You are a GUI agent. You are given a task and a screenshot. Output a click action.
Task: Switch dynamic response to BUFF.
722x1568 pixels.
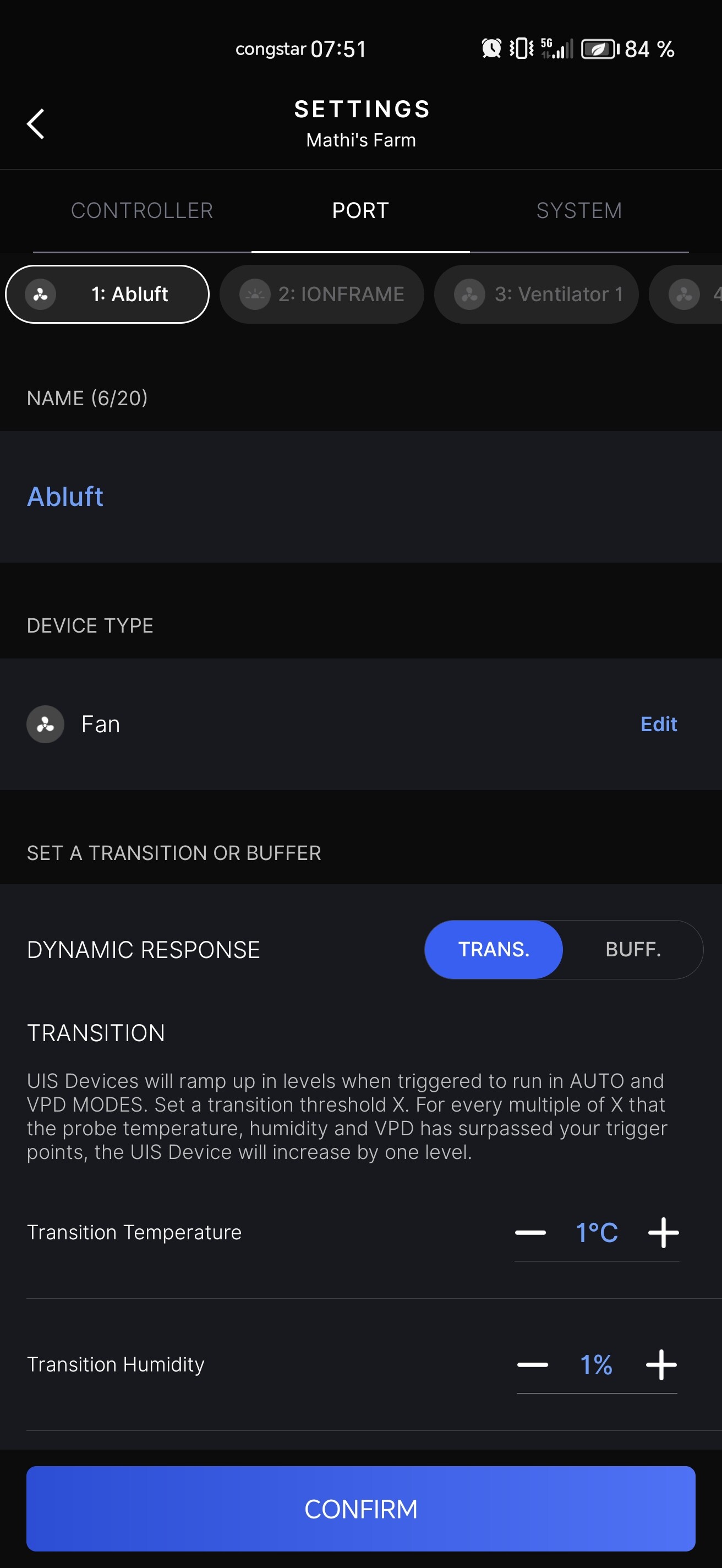click(x=633, y=950)
